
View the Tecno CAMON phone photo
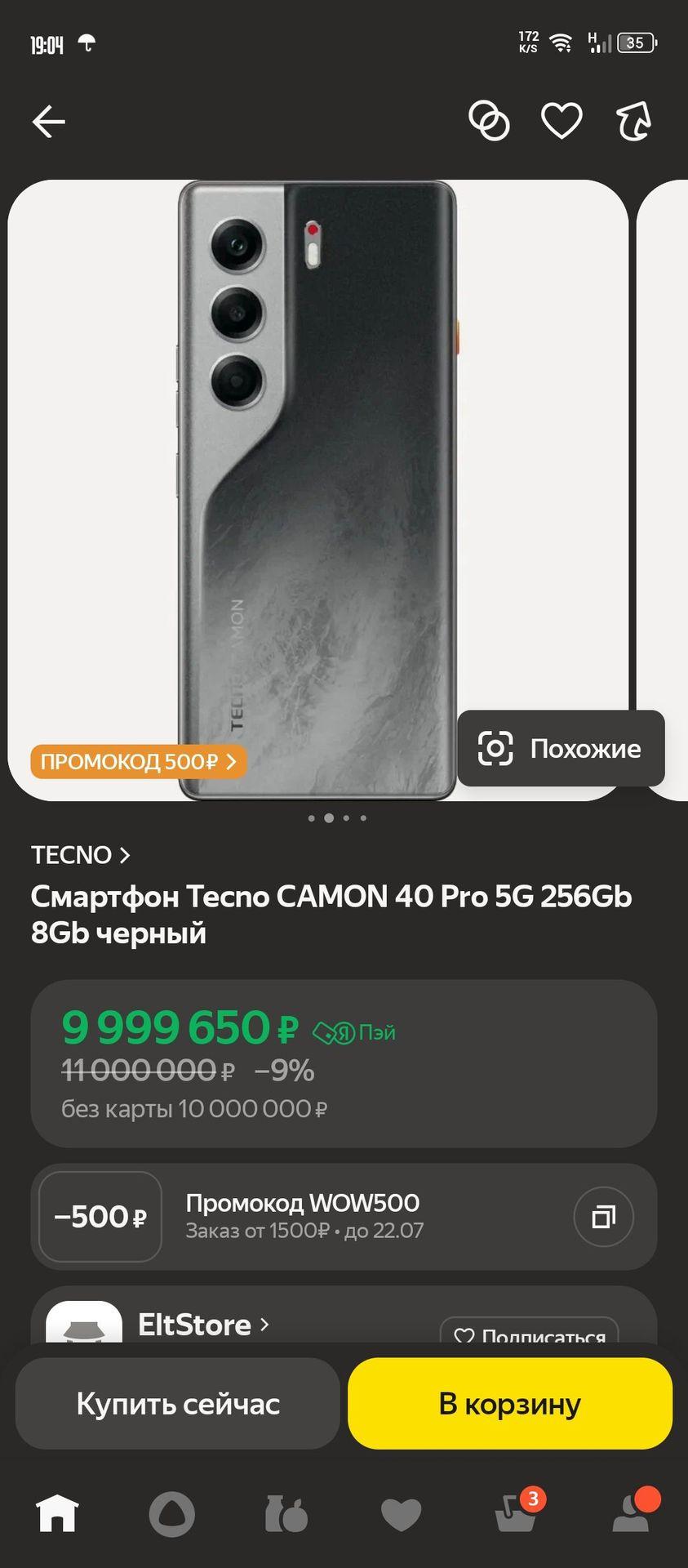click(x=317, y=490)
